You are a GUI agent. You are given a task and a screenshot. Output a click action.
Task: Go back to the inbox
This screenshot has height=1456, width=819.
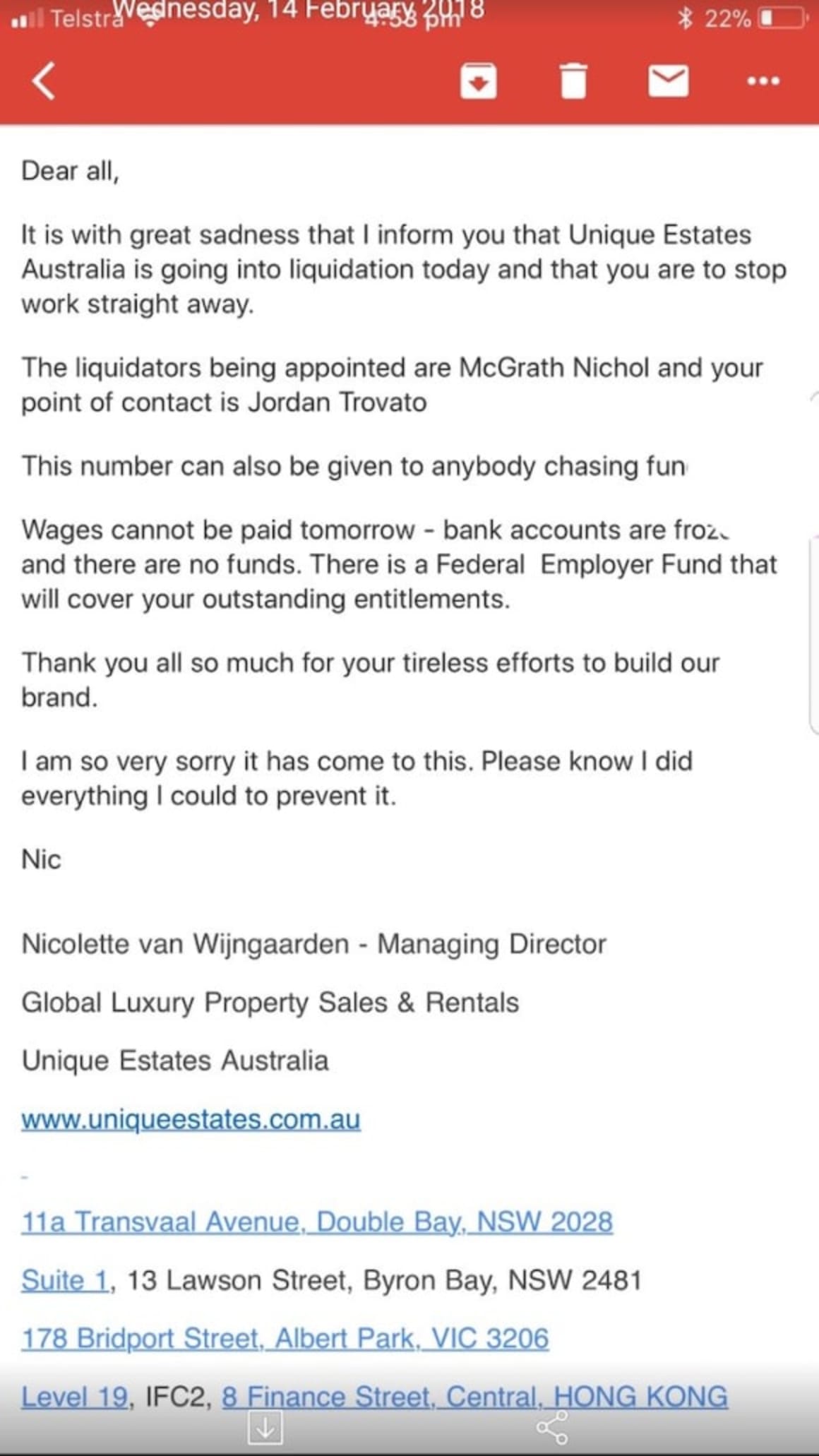(x=44, y=80)
